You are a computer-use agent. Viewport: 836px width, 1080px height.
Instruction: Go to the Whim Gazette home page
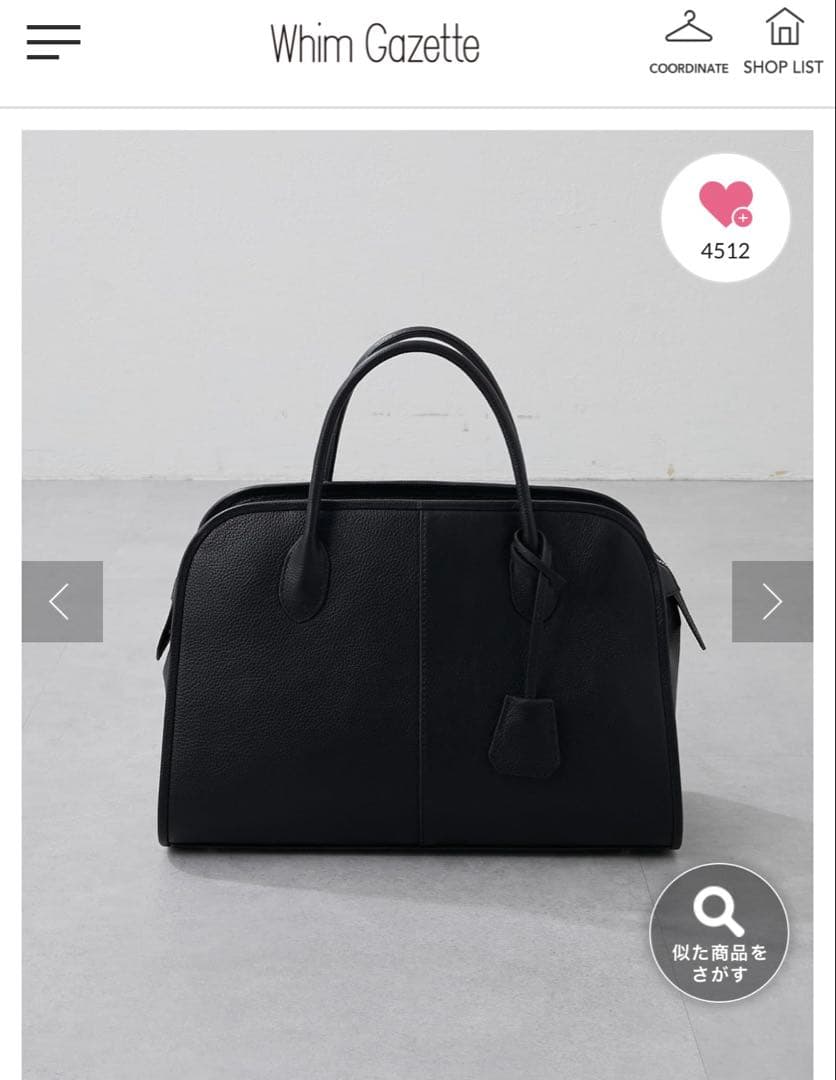[x=374, y=44]
